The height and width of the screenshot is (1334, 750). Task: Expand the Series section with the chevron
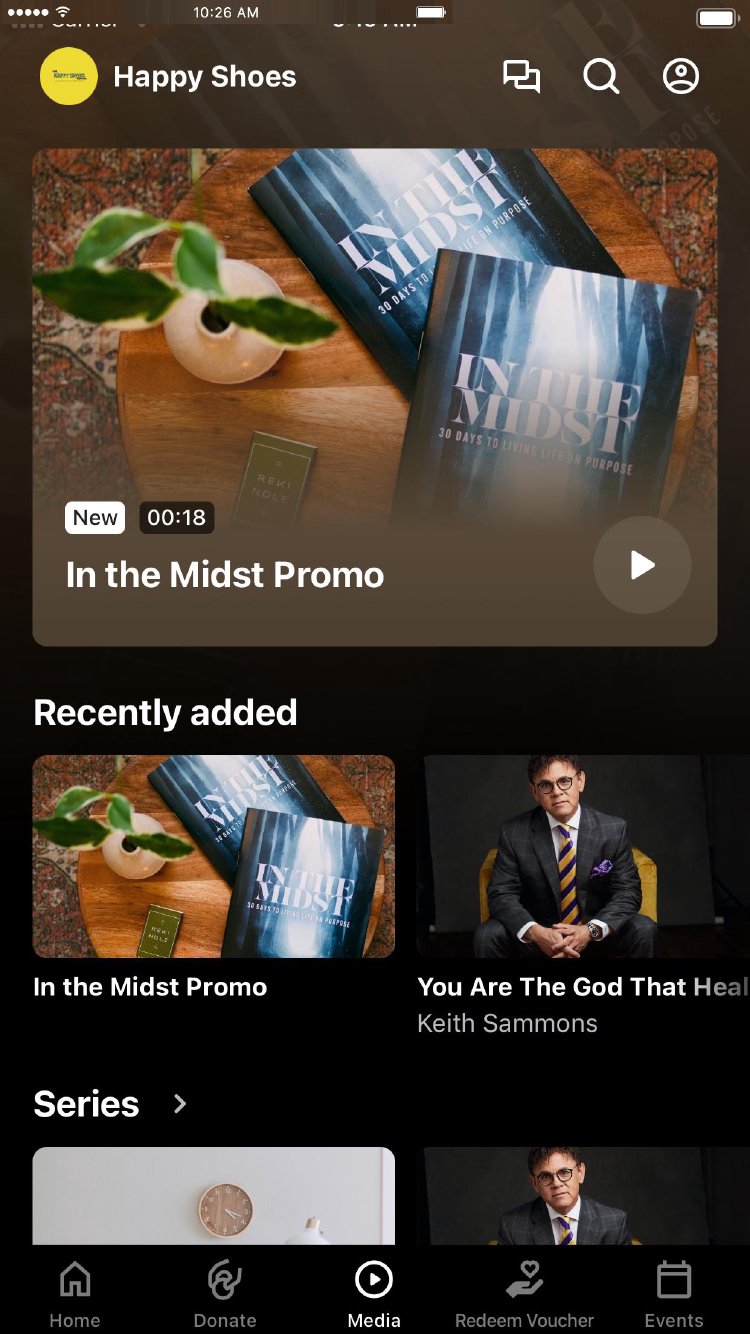coord(180,1103)
